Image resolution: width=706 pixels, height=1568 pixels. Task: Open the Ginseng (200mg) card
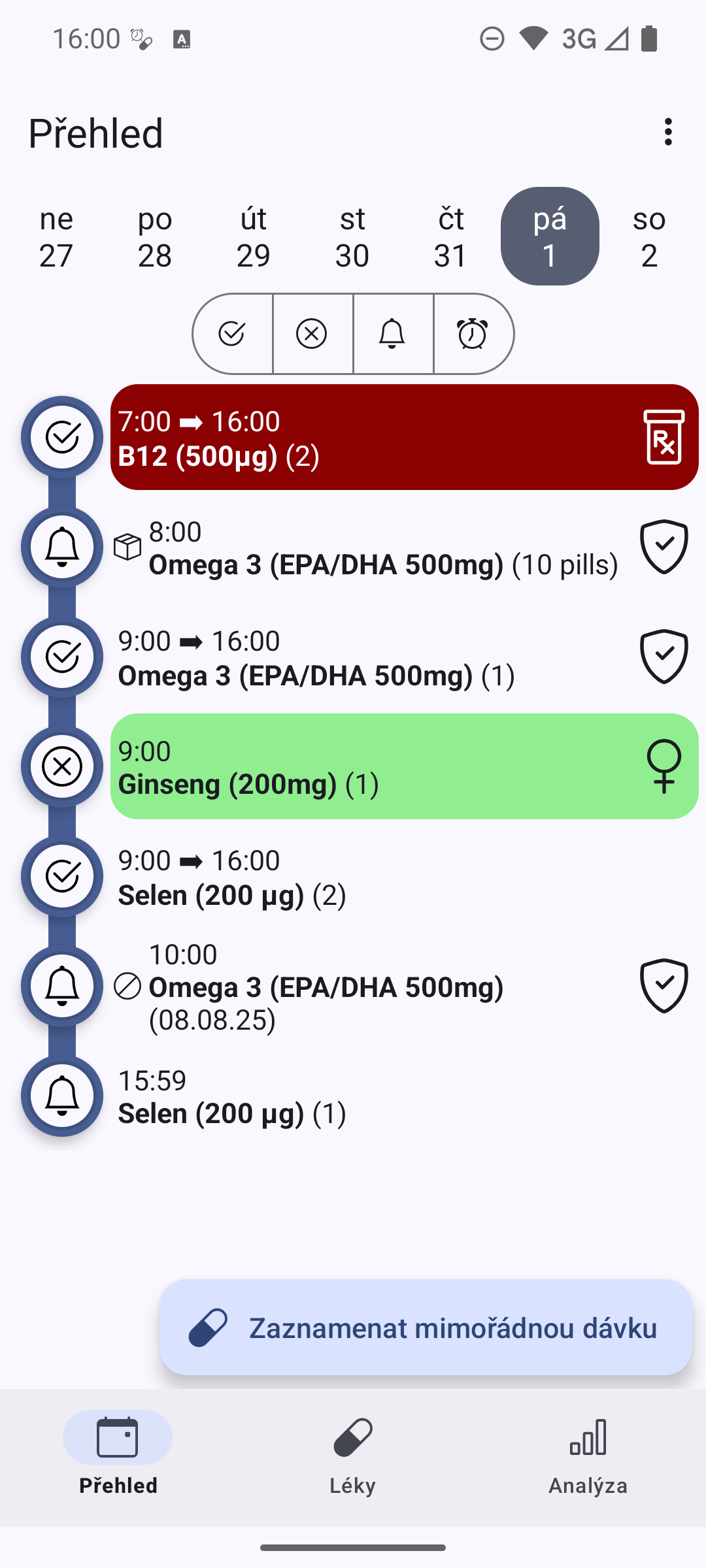click(392, 766)
